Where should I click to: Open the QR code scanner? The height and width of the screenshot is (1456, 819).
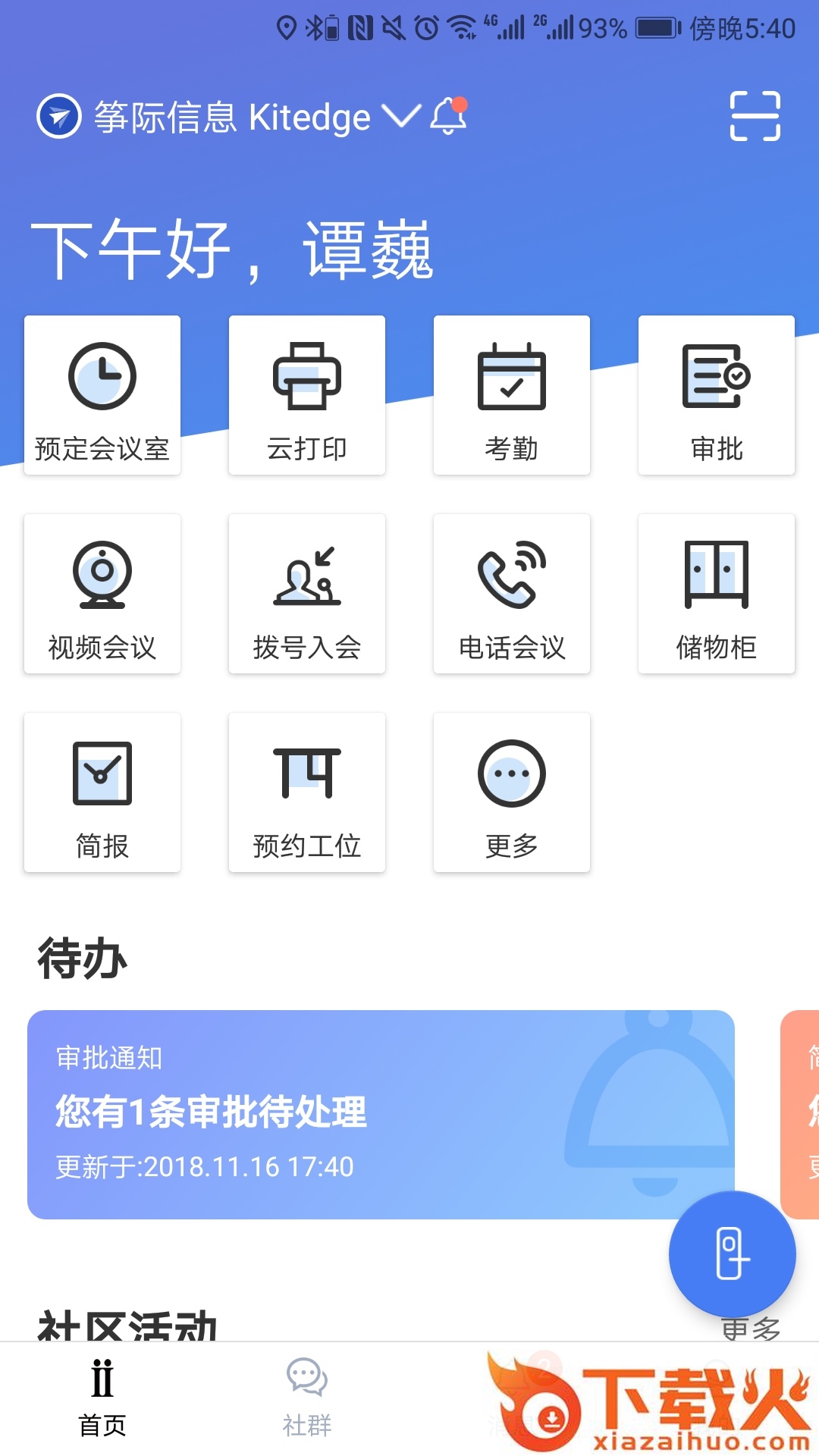point(755,116)
